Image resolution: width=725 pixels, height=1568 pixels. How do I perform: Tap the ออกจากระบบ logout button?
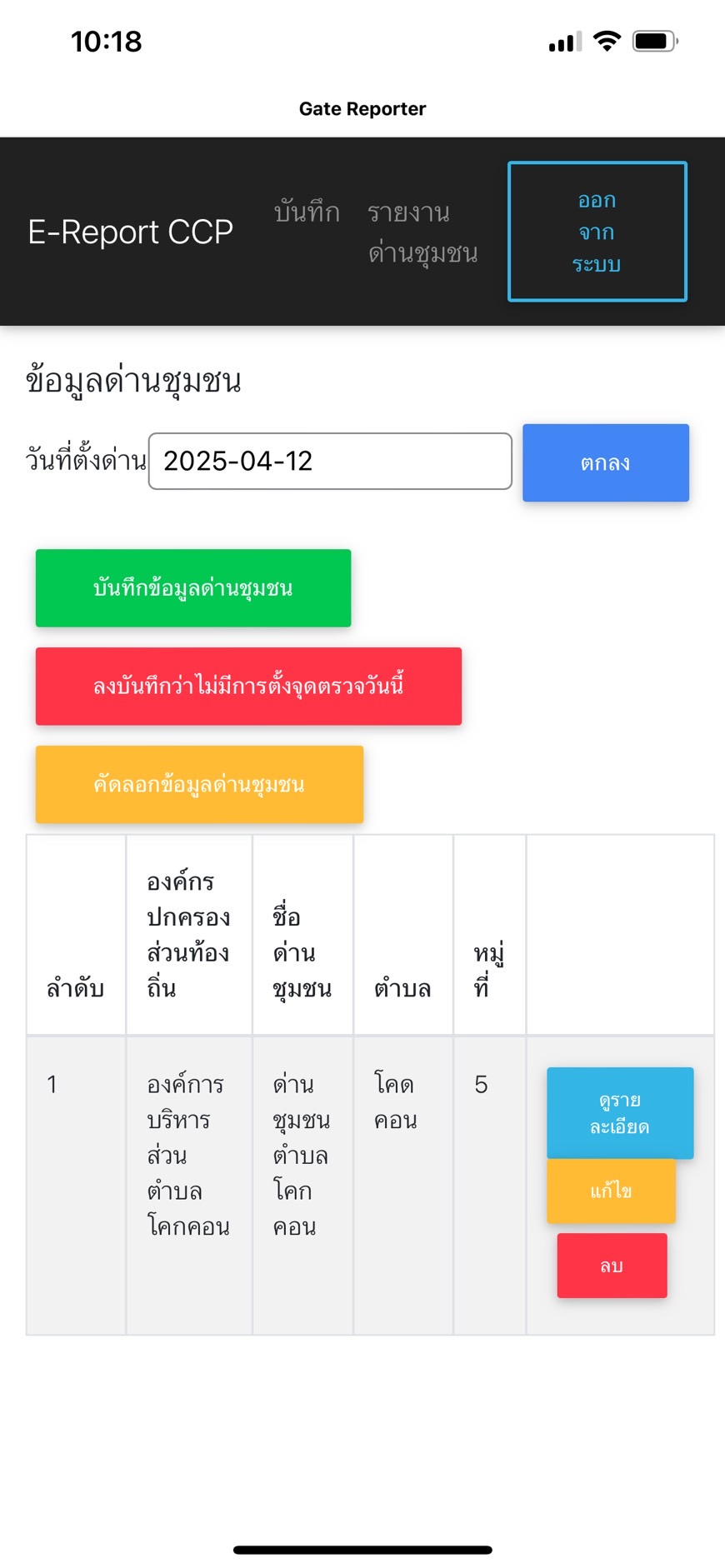pyautogui.click(x=597, y=232)
